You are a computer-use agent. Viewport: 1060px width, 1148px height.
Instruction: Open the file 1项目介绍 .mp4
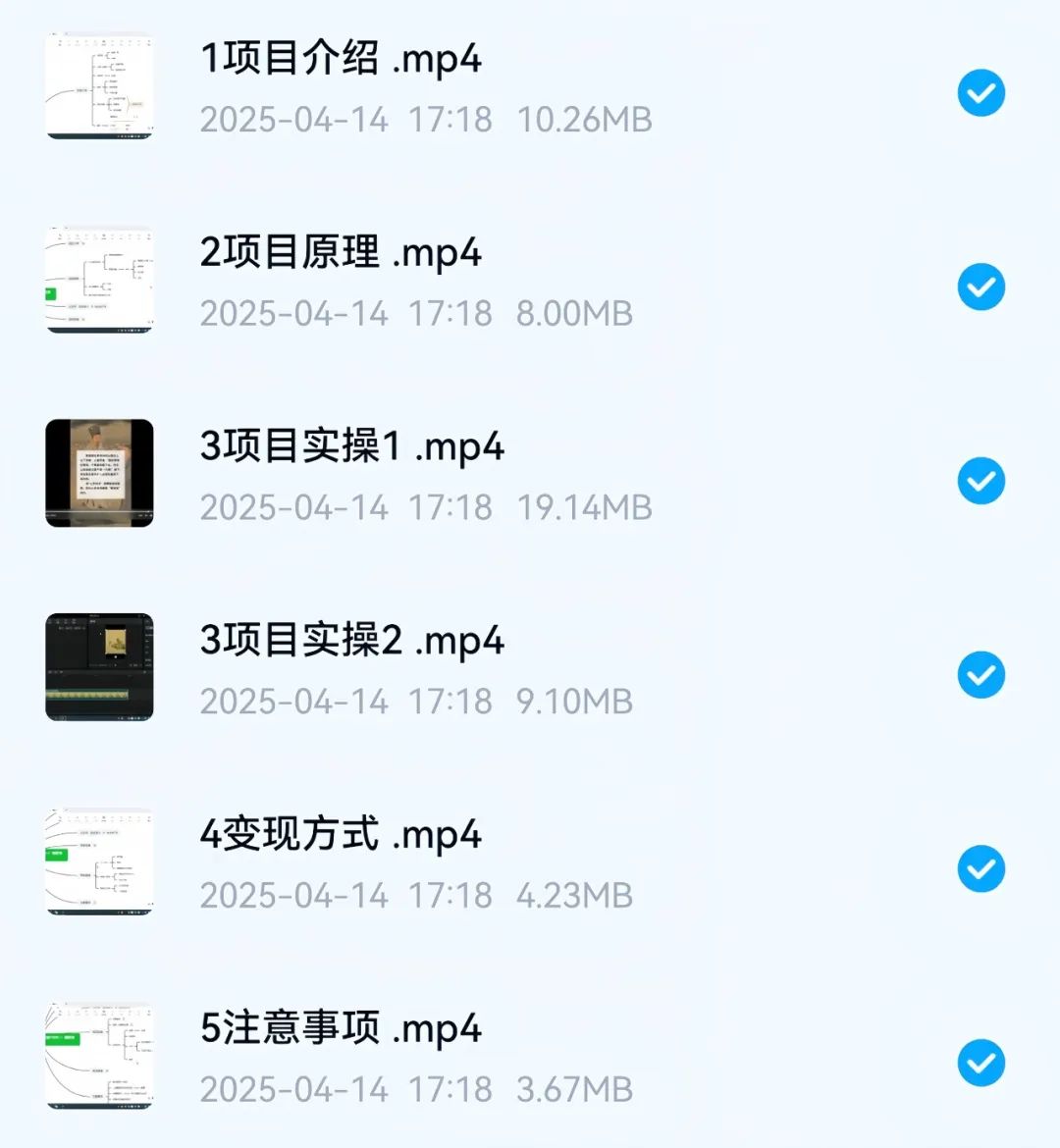341,59
